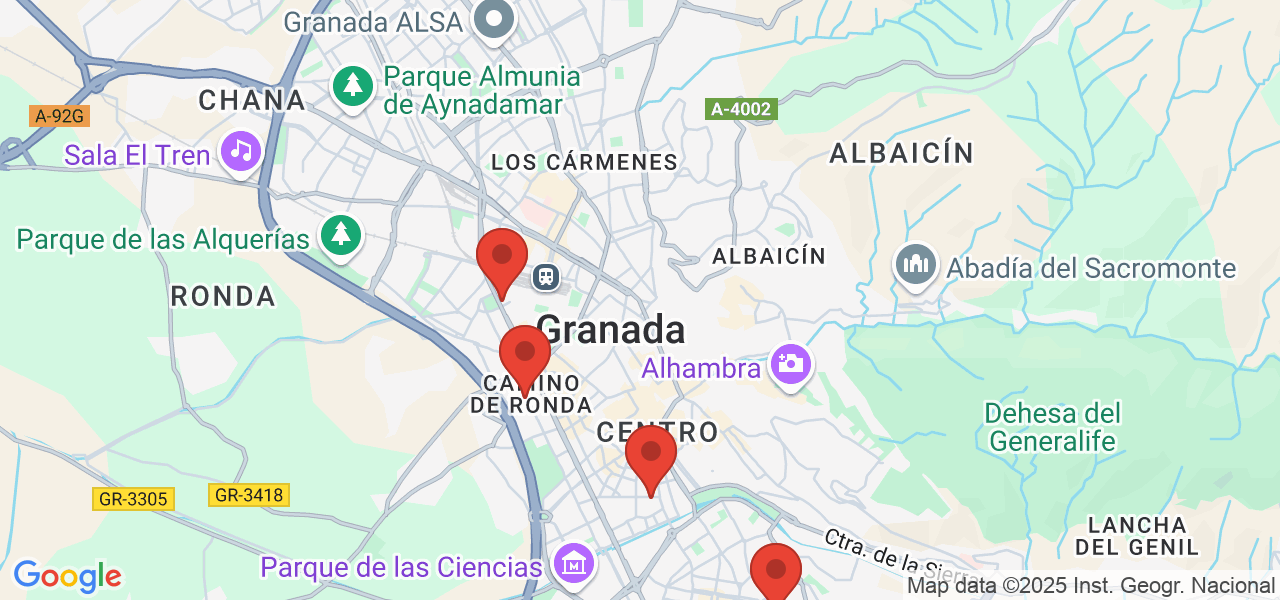Tap the train station icon near Granada
1280x600 pixels.
(546, 276)
